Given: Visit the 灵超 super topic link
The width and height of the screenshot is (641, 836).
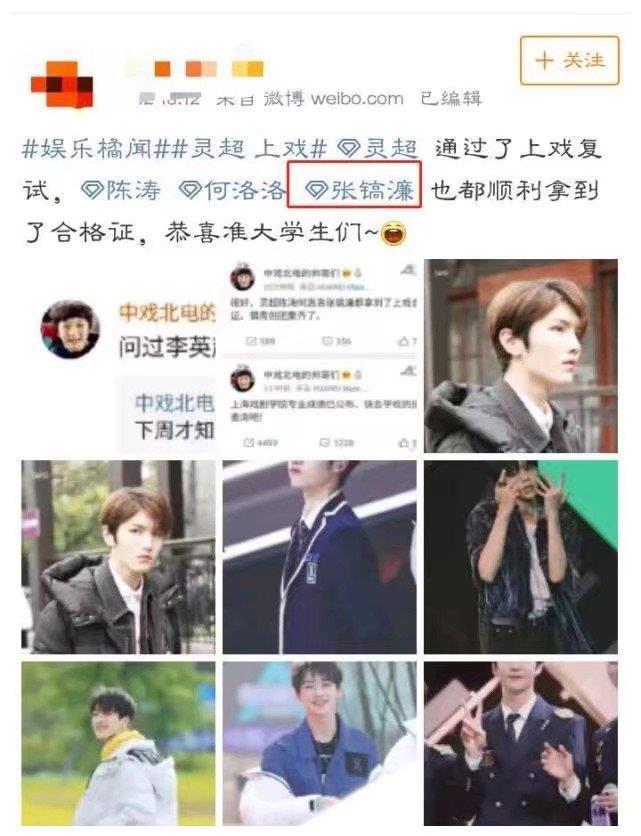Looking at the screenshot, I should click(382, 148).
